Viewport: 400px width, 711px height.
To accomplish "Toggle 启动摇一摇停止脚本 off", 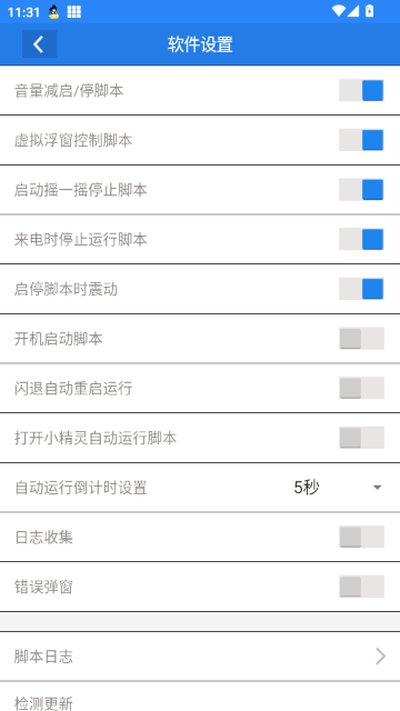I will [x=361, y=190].
